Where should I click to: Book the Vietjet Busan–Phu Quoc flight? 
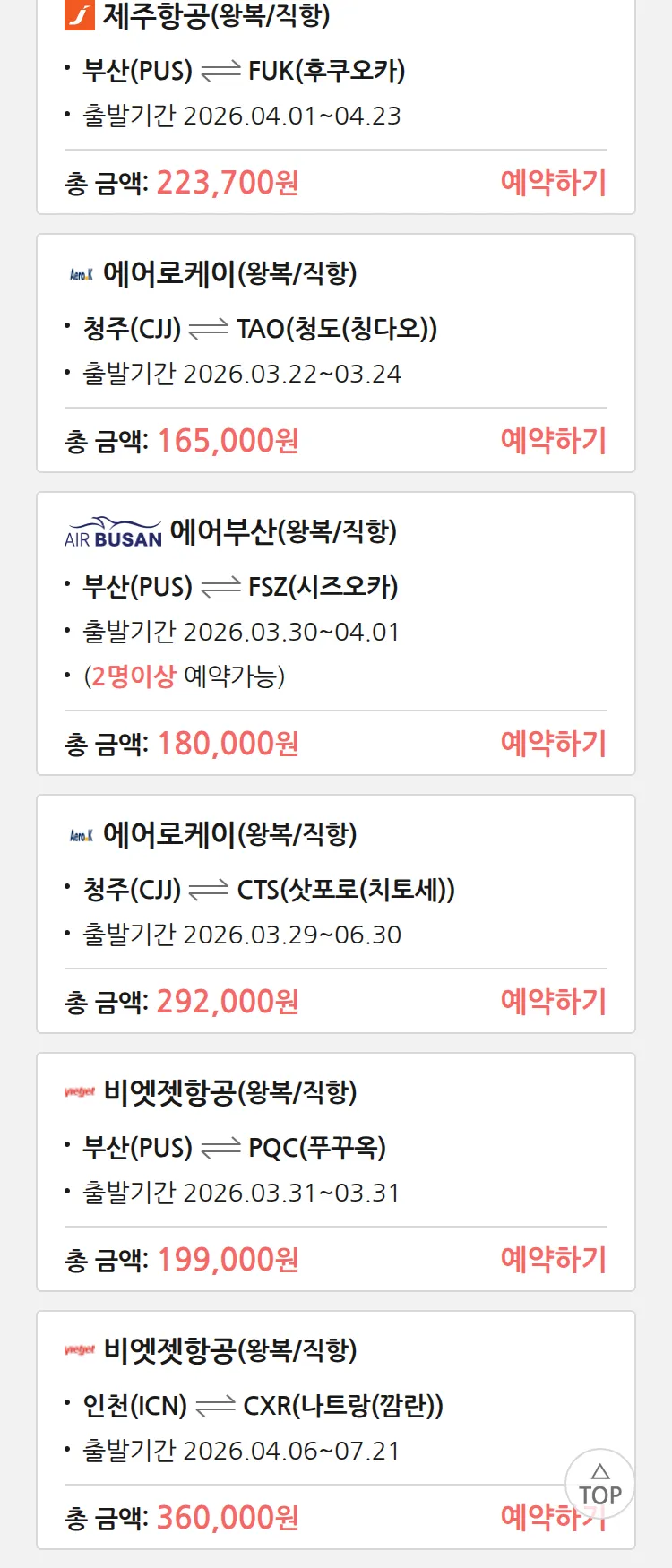[x=553, y=1260]
